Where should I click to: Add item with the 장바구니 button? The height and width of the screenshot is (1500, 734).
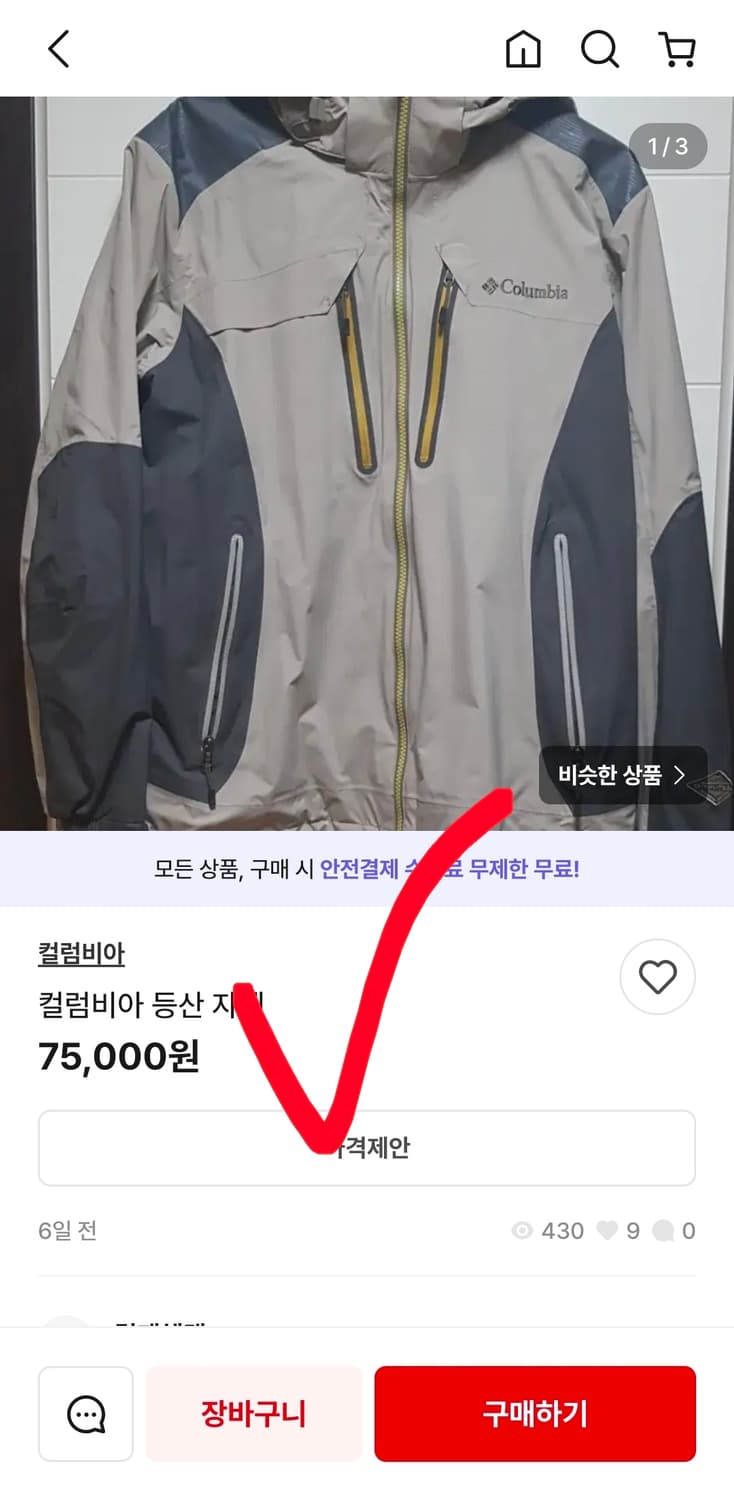253,1413
